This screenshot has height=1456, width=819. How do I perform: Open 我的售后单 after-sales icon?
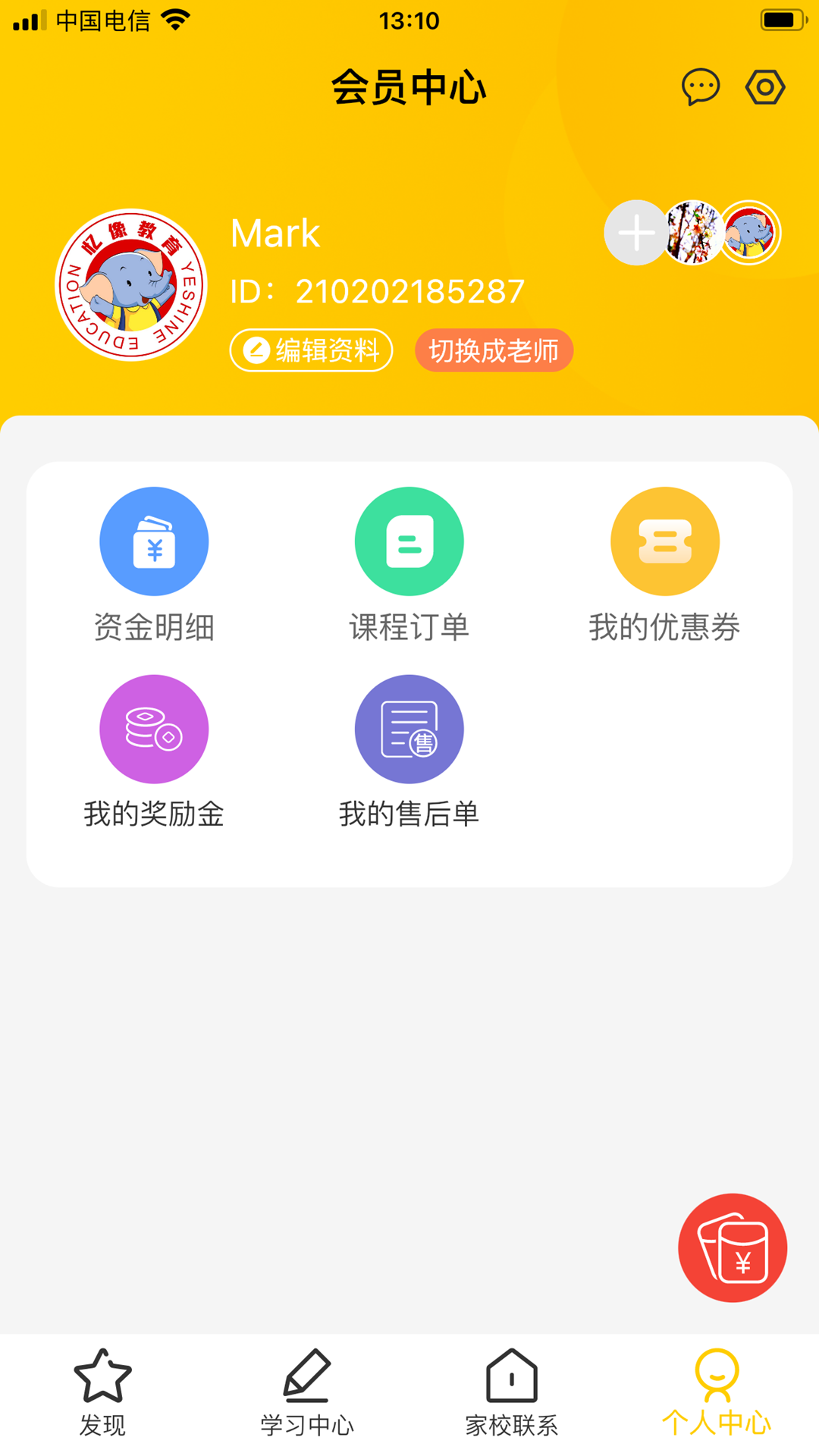pos(409,728)
